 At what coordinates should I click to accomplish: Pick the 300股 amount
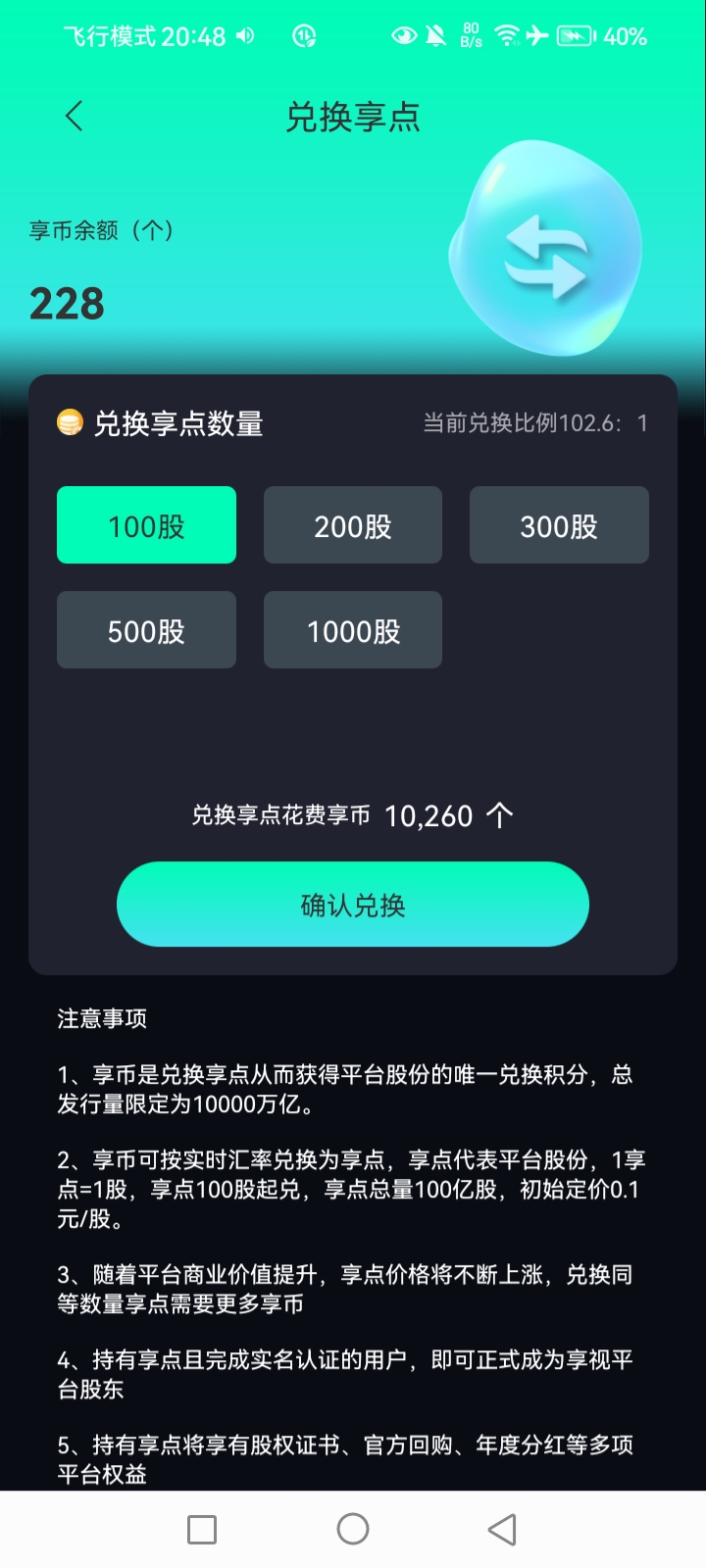point(559,525)
